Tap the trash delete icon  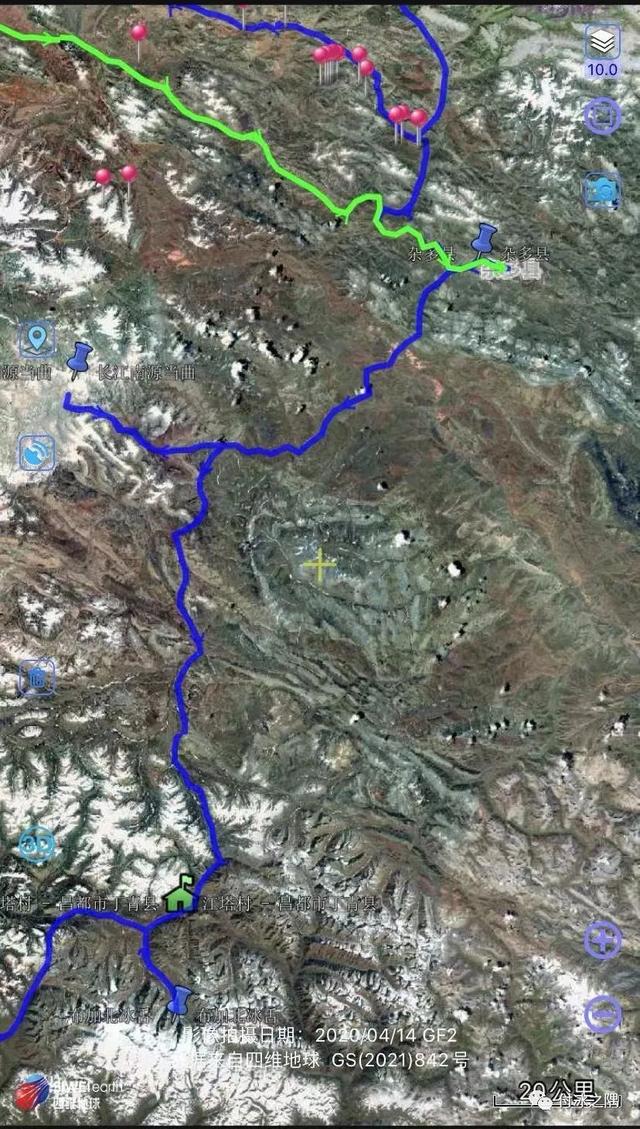37,678
